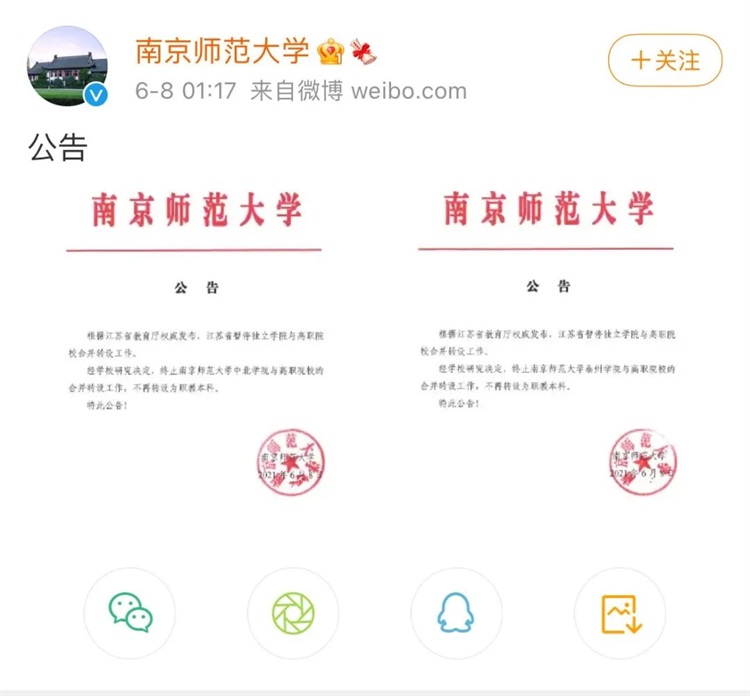View the second 公告 image about 泰州学院

coord(547,340)
